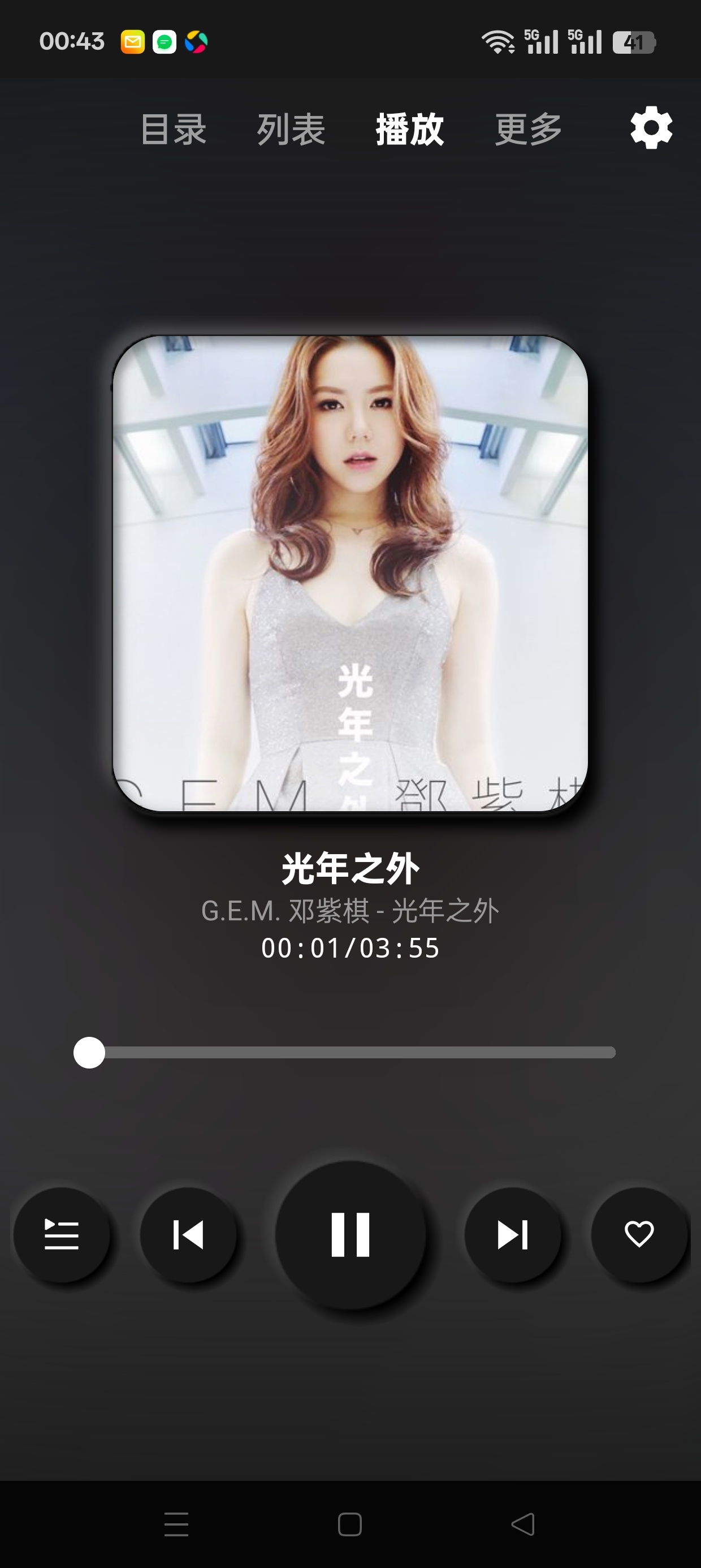Go back to the previous track
The width and height of the screenshot is (701, 1568).
coord(188,1235)
